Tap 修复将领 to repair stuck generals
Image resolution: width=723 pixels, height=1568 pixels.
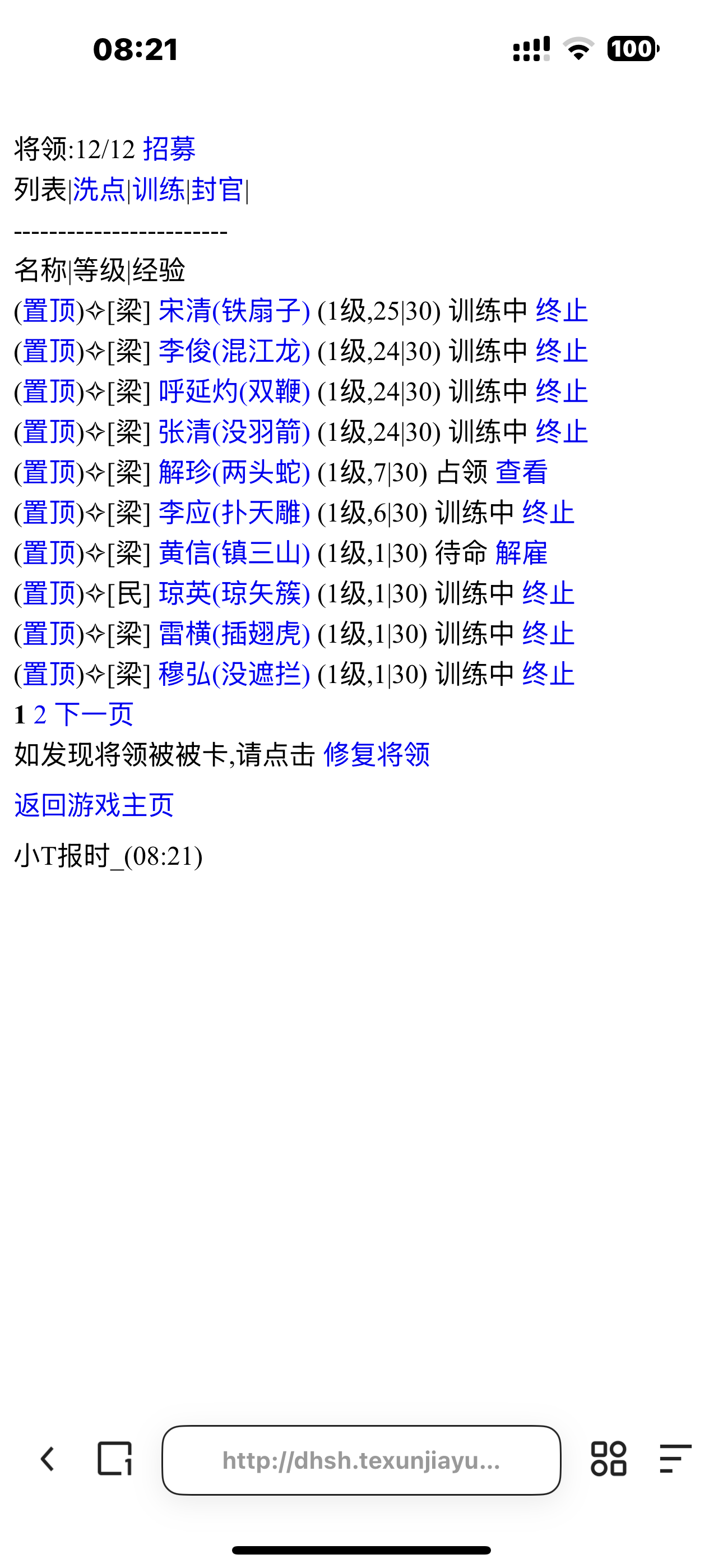point(378,755)
